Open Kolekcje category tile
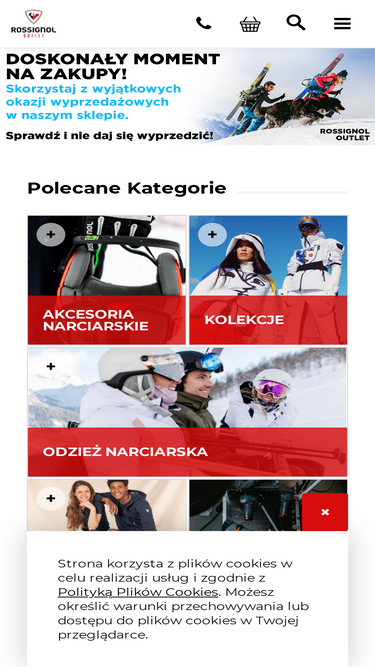This screenshot has width=375, height=667. [268, 280]
